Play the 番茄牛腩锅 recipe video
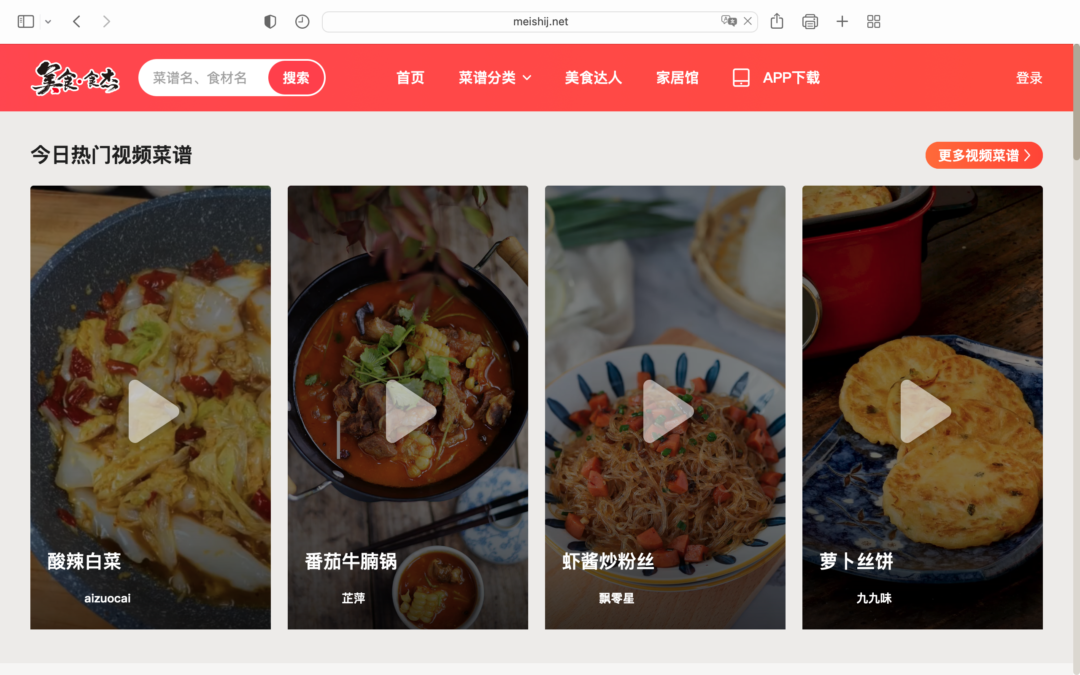The height and width of the screenshot is (675, 1080). coord(409,411)
